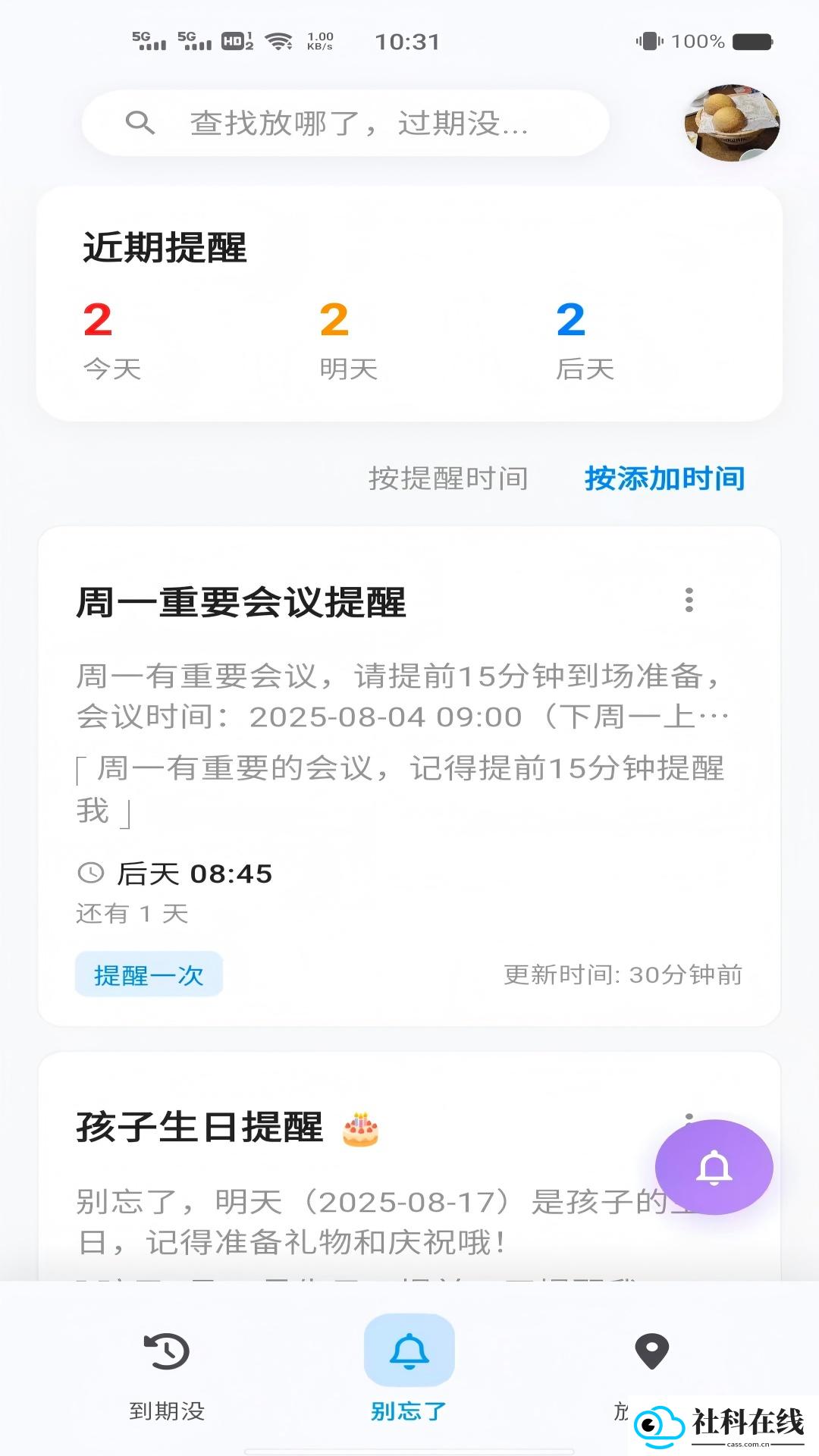Sort by added time 按添加时间

point(664,479)
